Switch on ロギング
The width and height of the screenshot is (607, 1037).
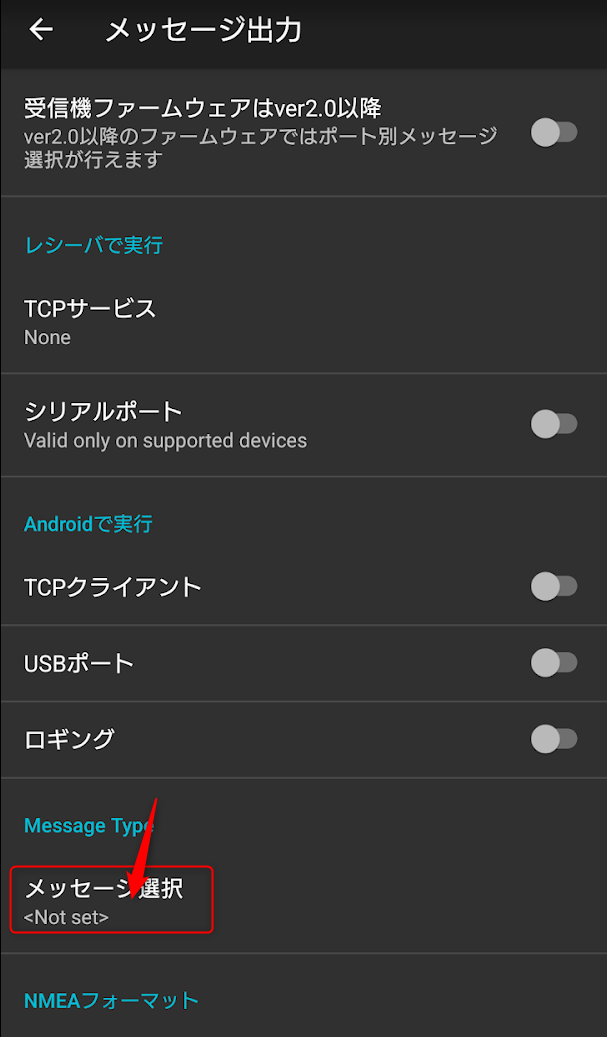(553, 739)
